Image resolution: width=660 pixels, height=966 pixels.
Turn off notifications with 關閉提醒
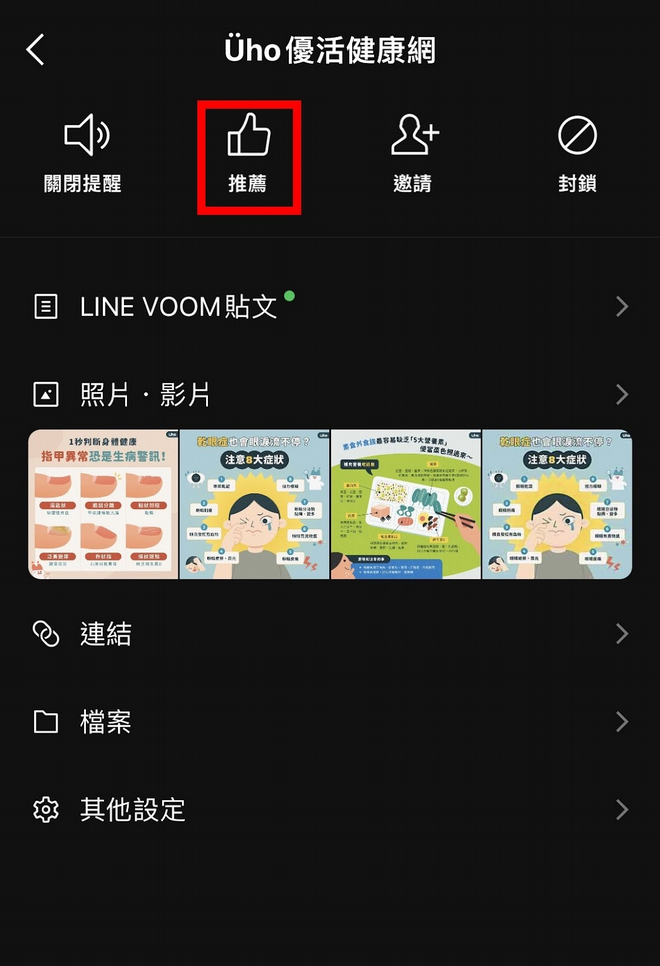83,154
